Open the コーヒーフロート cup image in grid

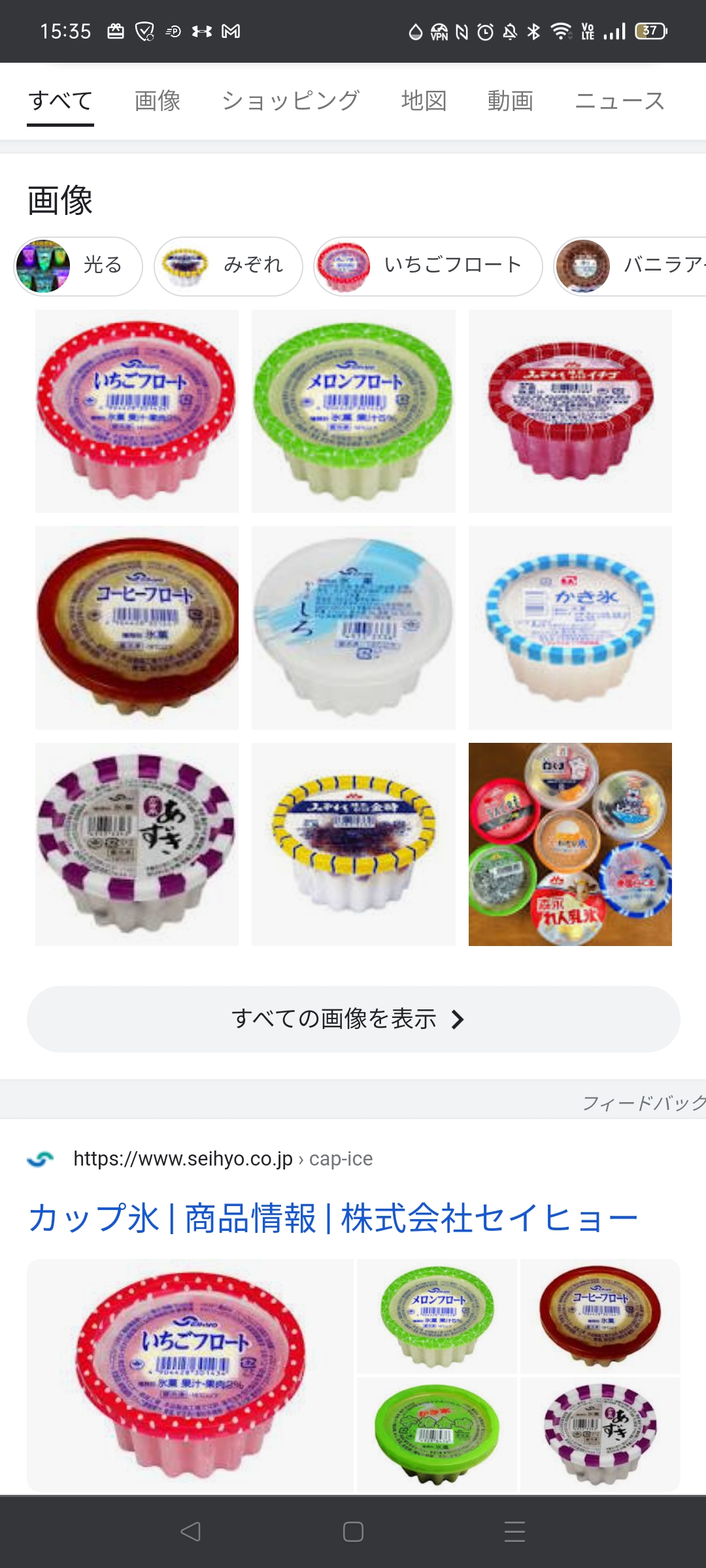[137, 627]
